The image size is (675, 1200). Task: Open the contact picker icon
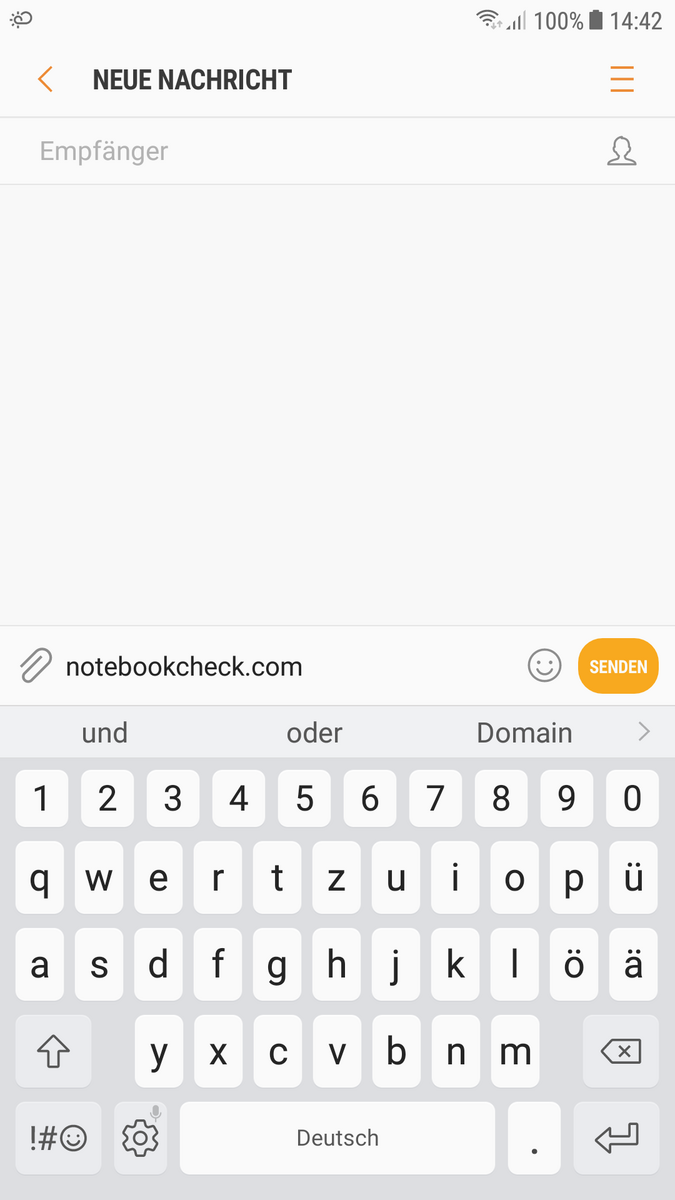pos(622,152)
